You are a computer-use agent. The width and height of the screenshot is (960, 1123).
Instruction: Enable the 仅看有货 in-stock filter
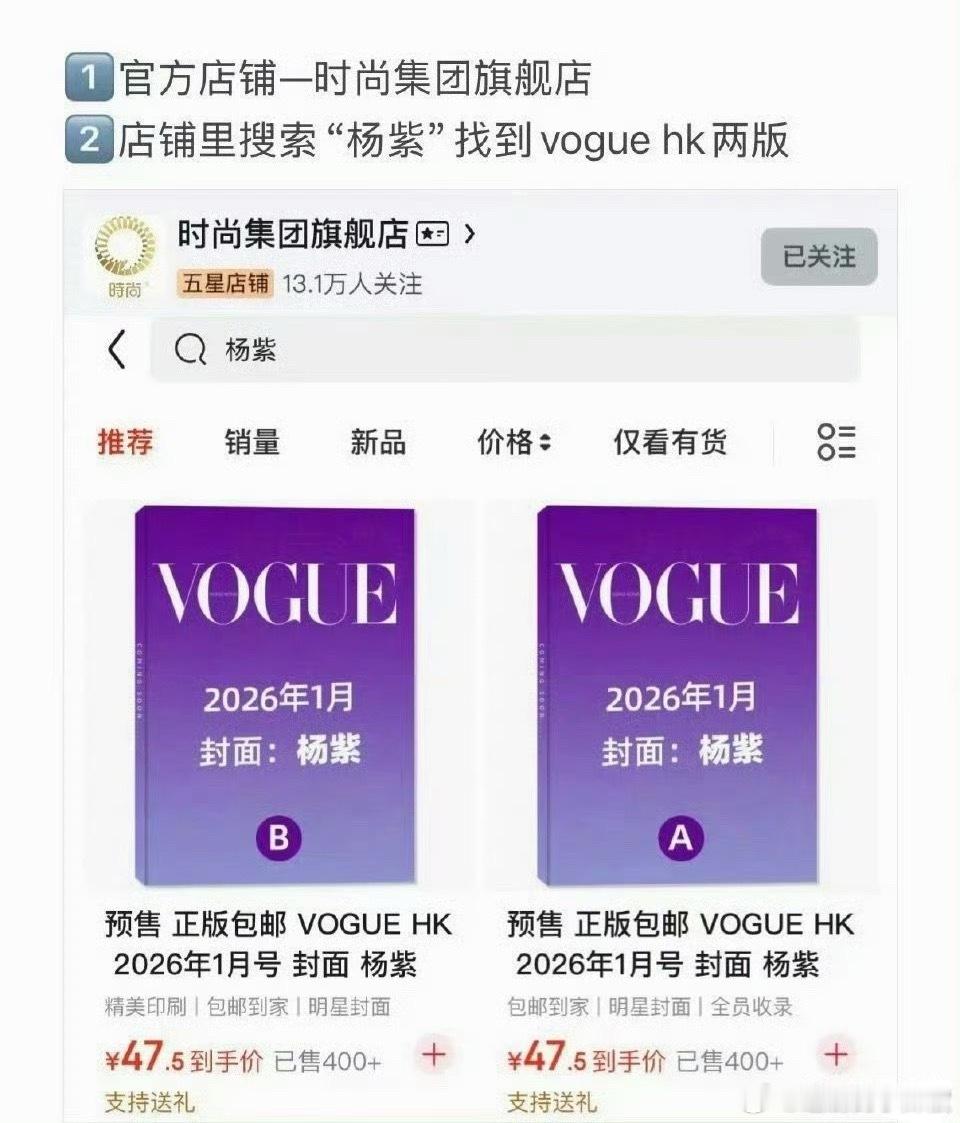668,443
